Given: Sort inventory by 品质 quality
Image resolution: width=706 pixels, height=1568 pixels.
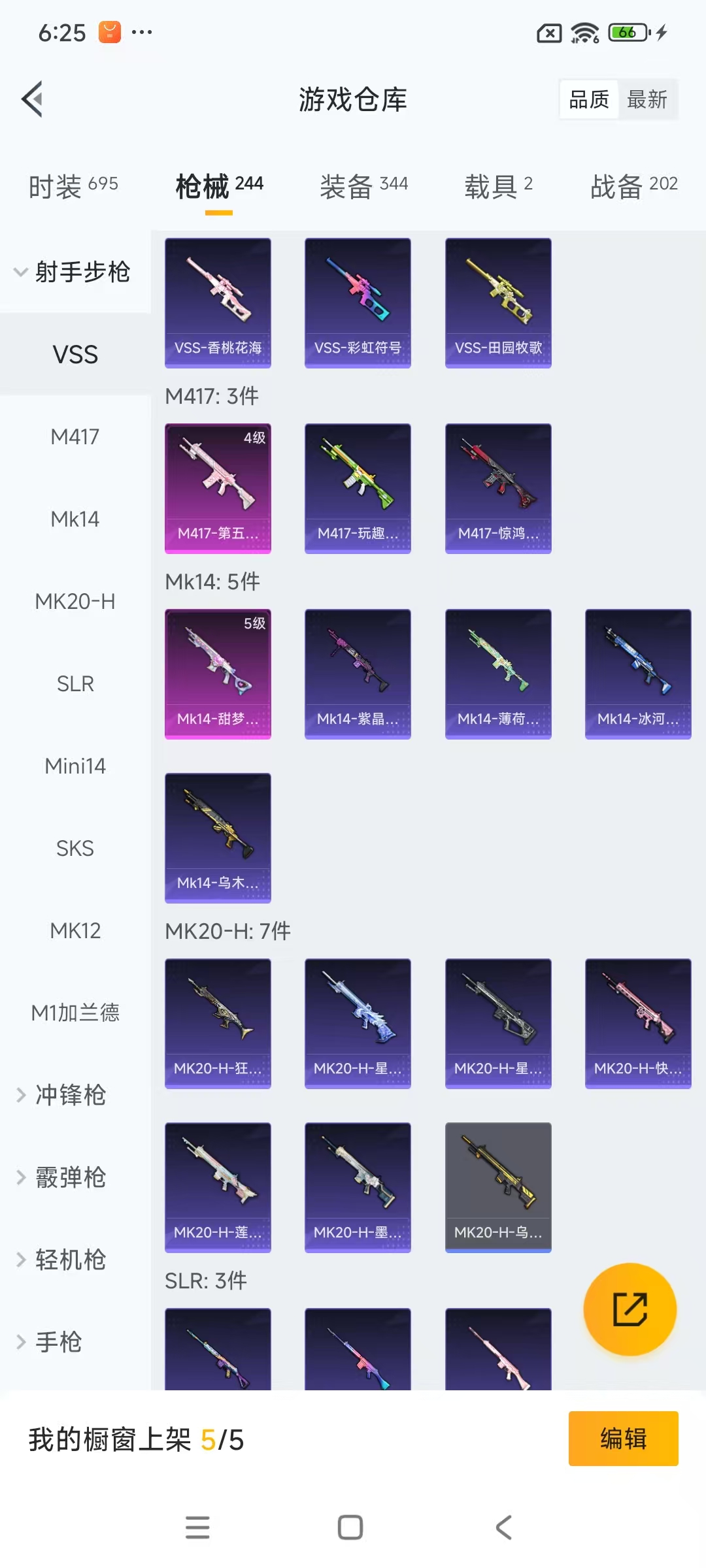Looking at the screenshot, I should (586, 99).
